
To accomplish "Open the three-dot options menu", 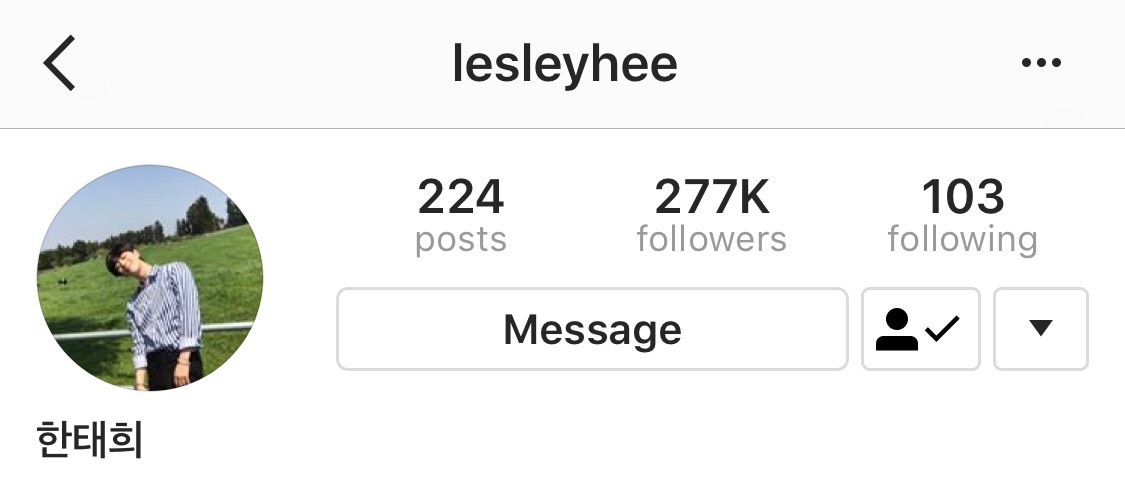I will (1041, 64).
